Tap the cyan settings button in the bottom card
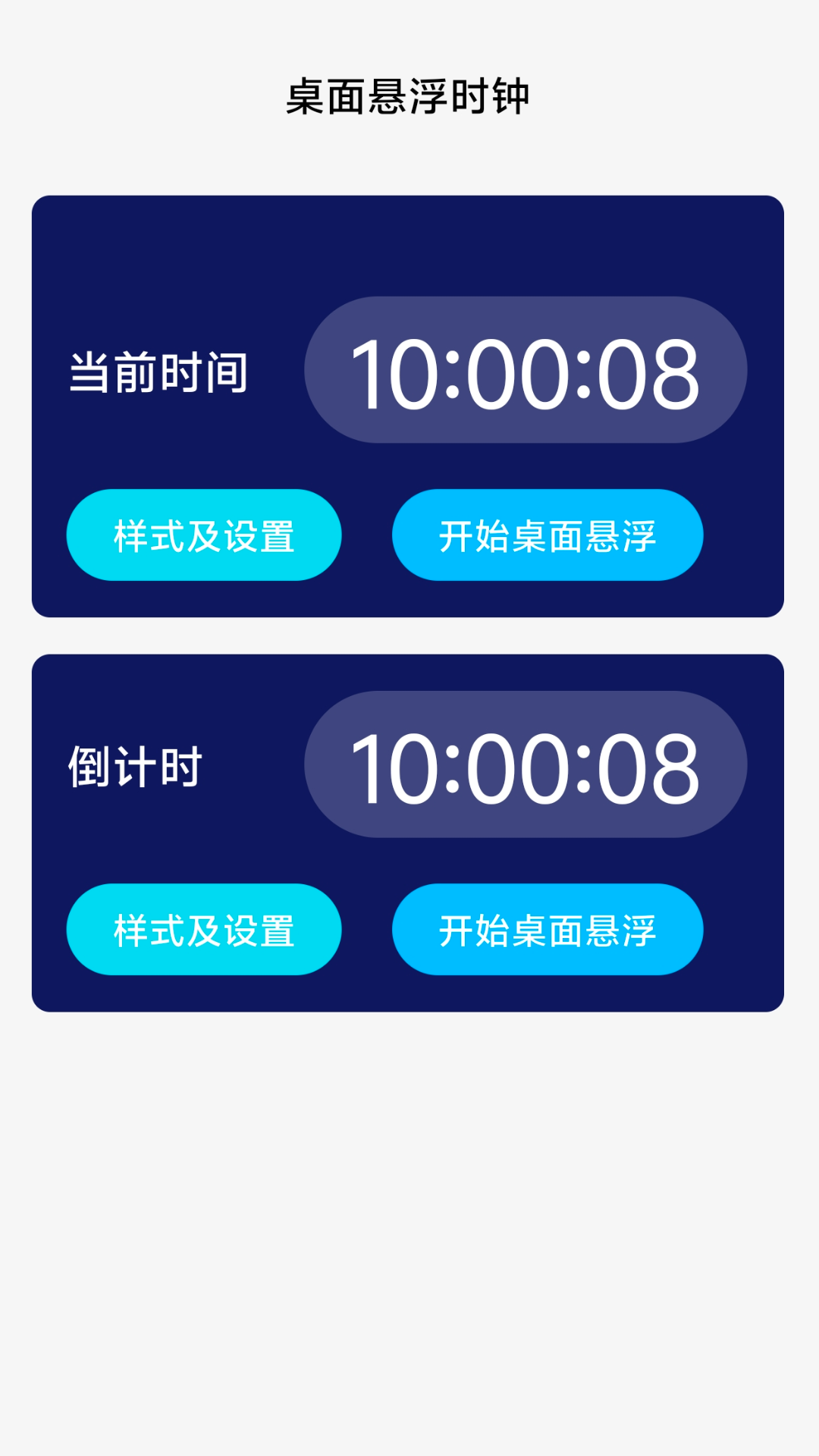This screenshot has width=819, height=1456. 202,929
